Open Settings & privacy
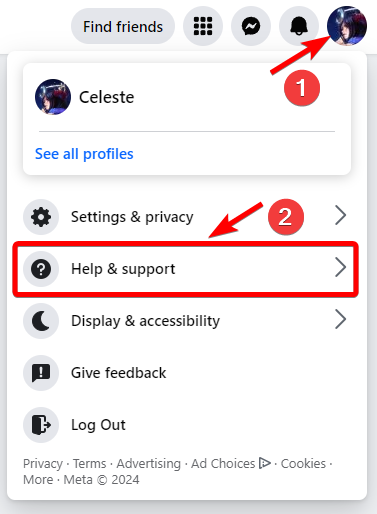This screenshot has height=514, width=377. click(187, 217)
